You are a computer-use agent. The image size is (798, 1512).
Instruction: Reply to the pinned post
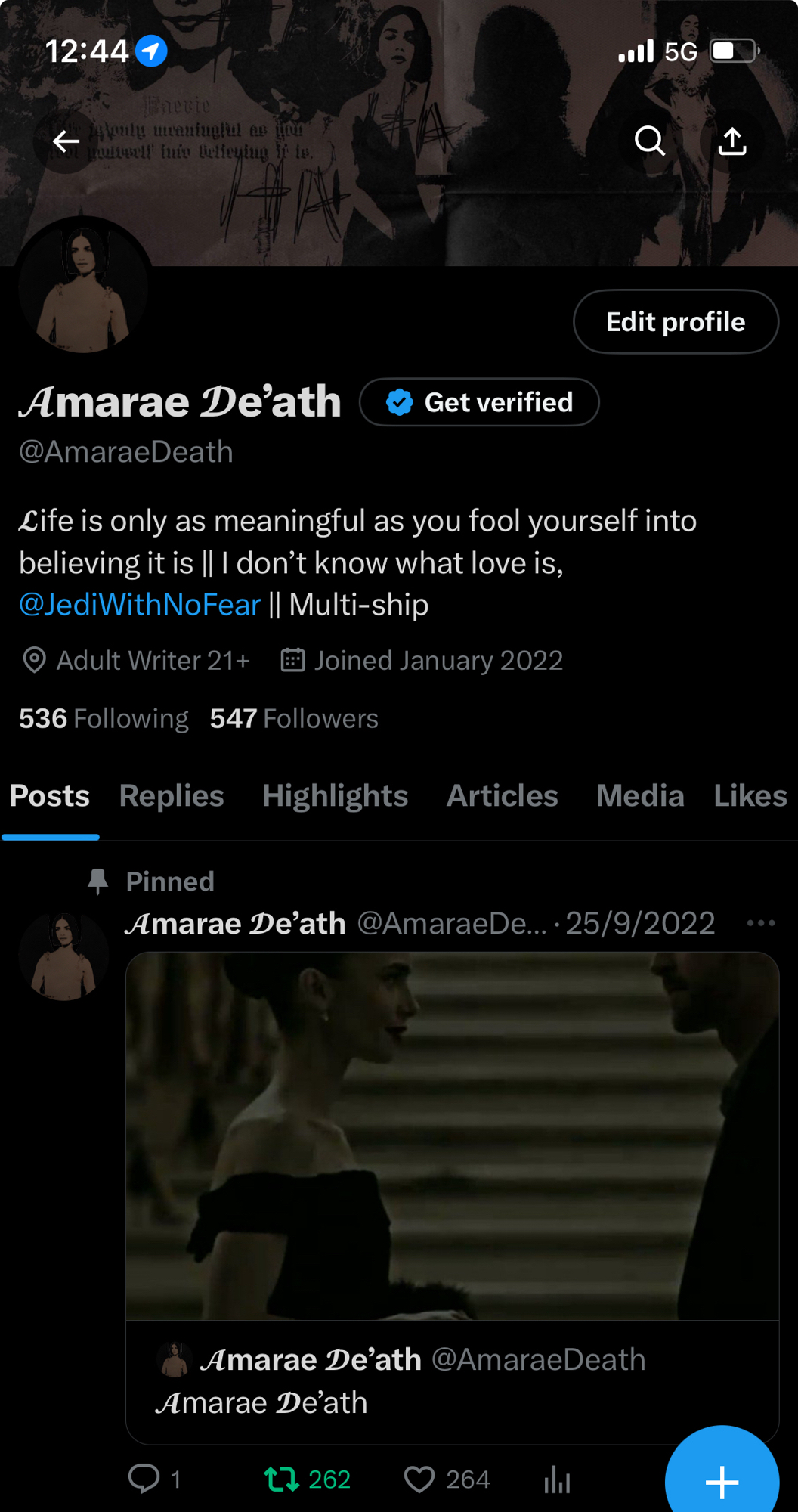tap(144, 1479)
